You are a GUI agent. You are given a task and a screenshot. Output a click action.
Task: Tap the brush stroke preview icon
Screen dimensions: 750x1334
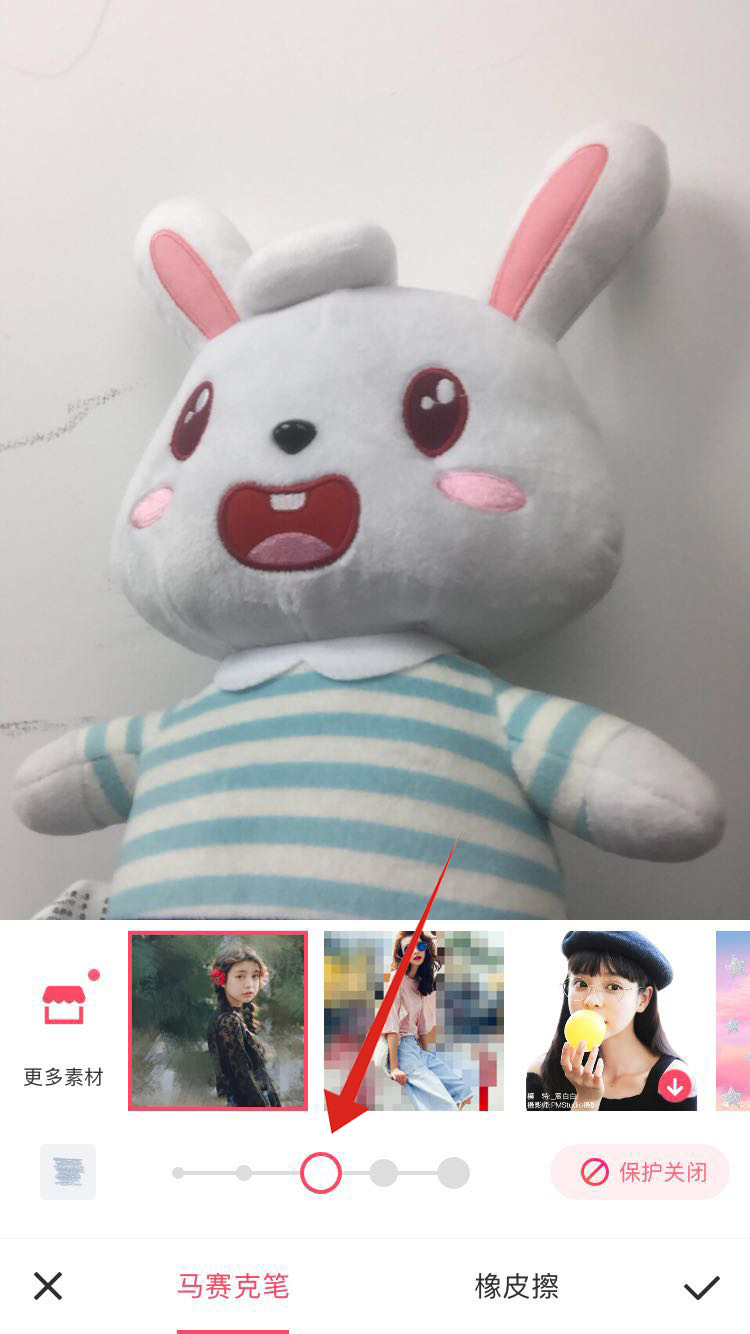tap(68, 1172)
